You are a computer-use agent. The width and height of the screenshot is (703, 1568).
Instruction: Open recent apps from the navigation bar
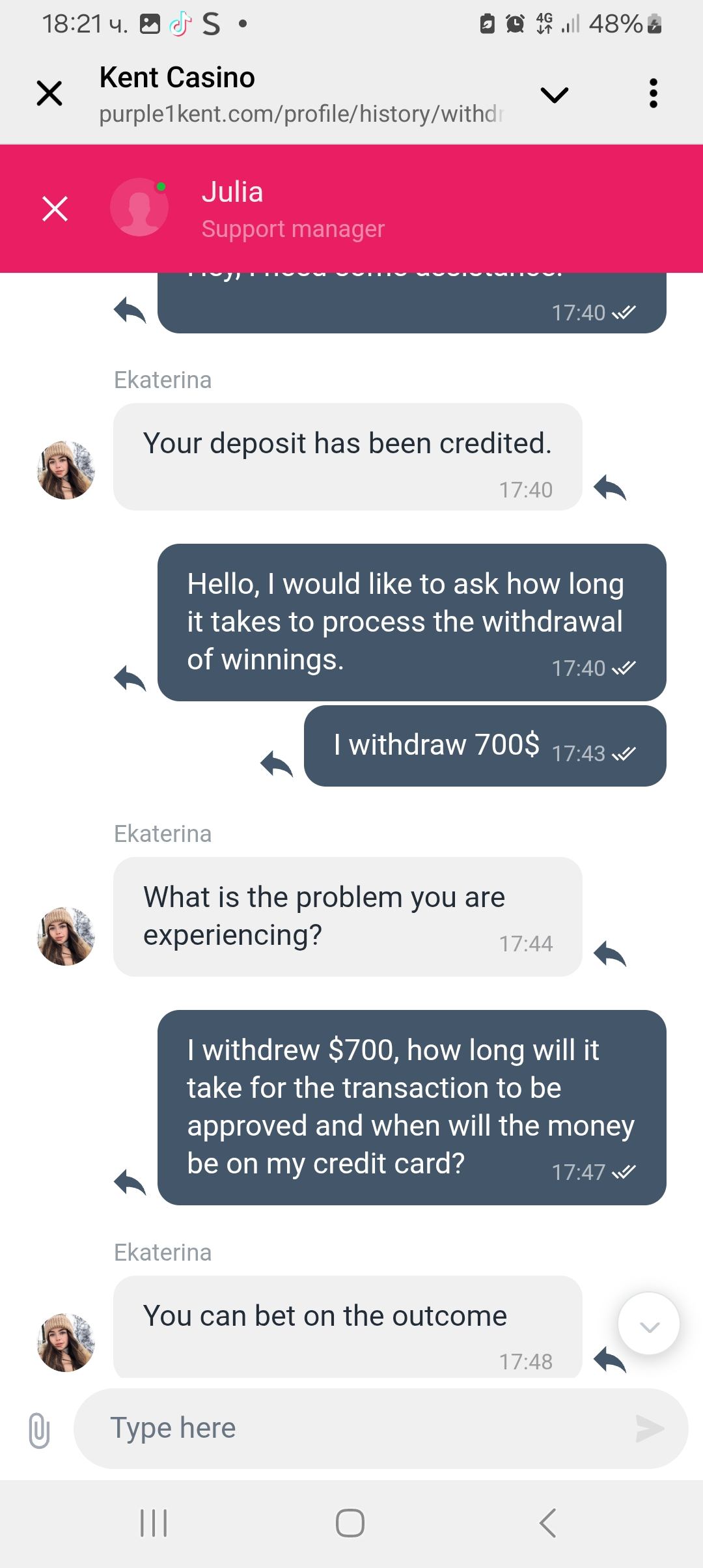[154, 1523]
